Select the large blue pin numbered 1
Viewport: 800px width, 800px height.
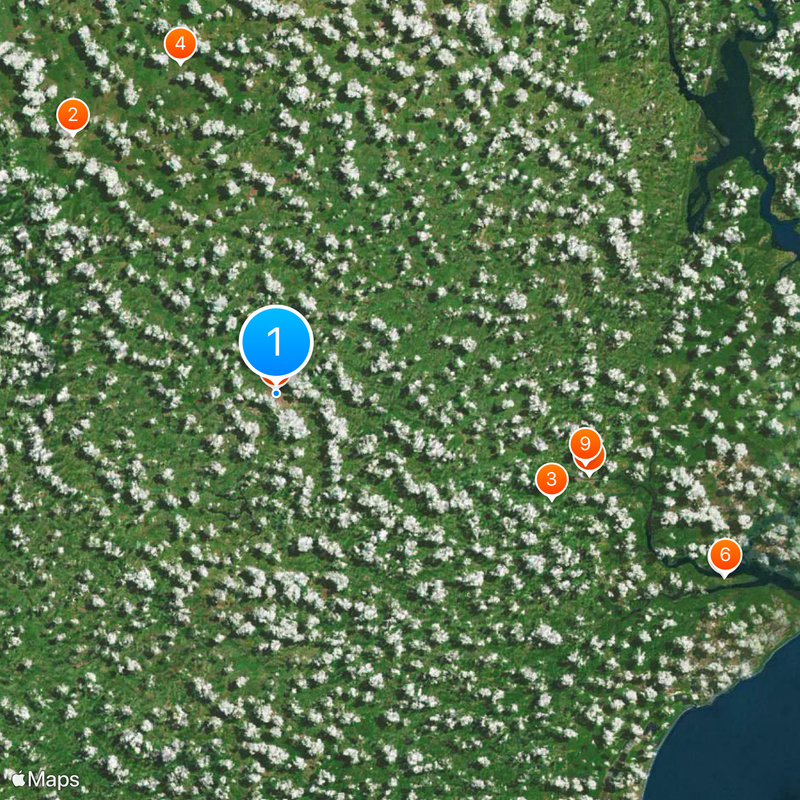276,343
